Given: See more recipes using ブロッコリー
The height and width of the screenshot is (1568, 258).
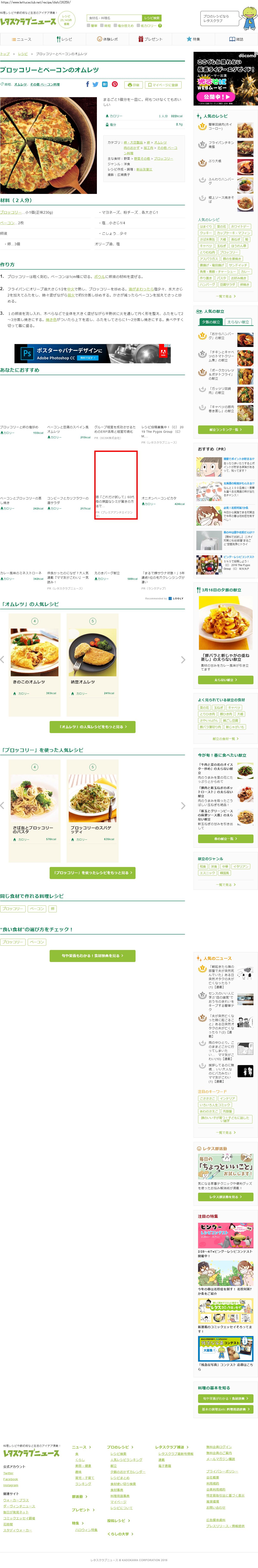Looking at the screenshot, I should [x=93, y=873].
